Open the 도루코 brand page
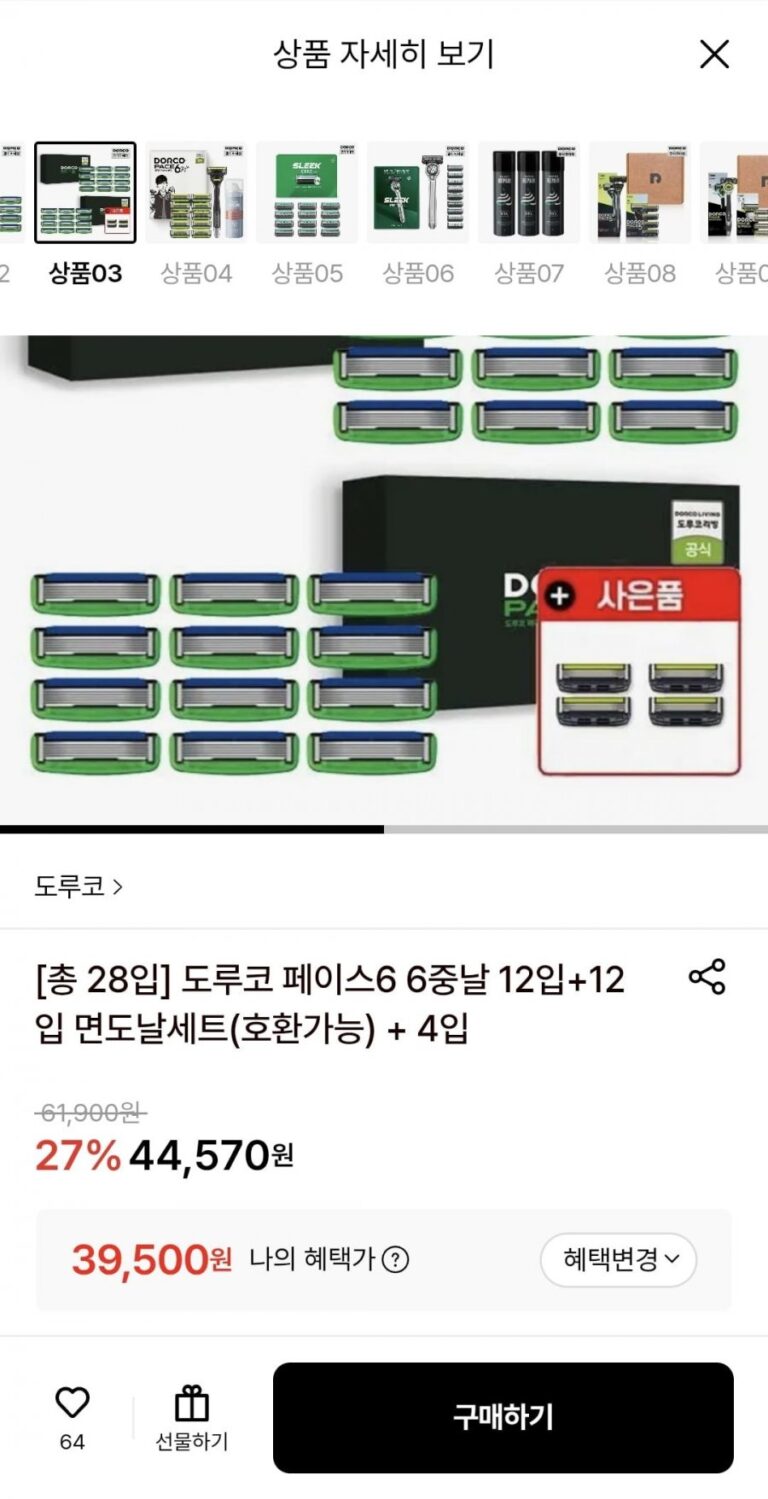 pyautogui.click(x=79, y=886)
